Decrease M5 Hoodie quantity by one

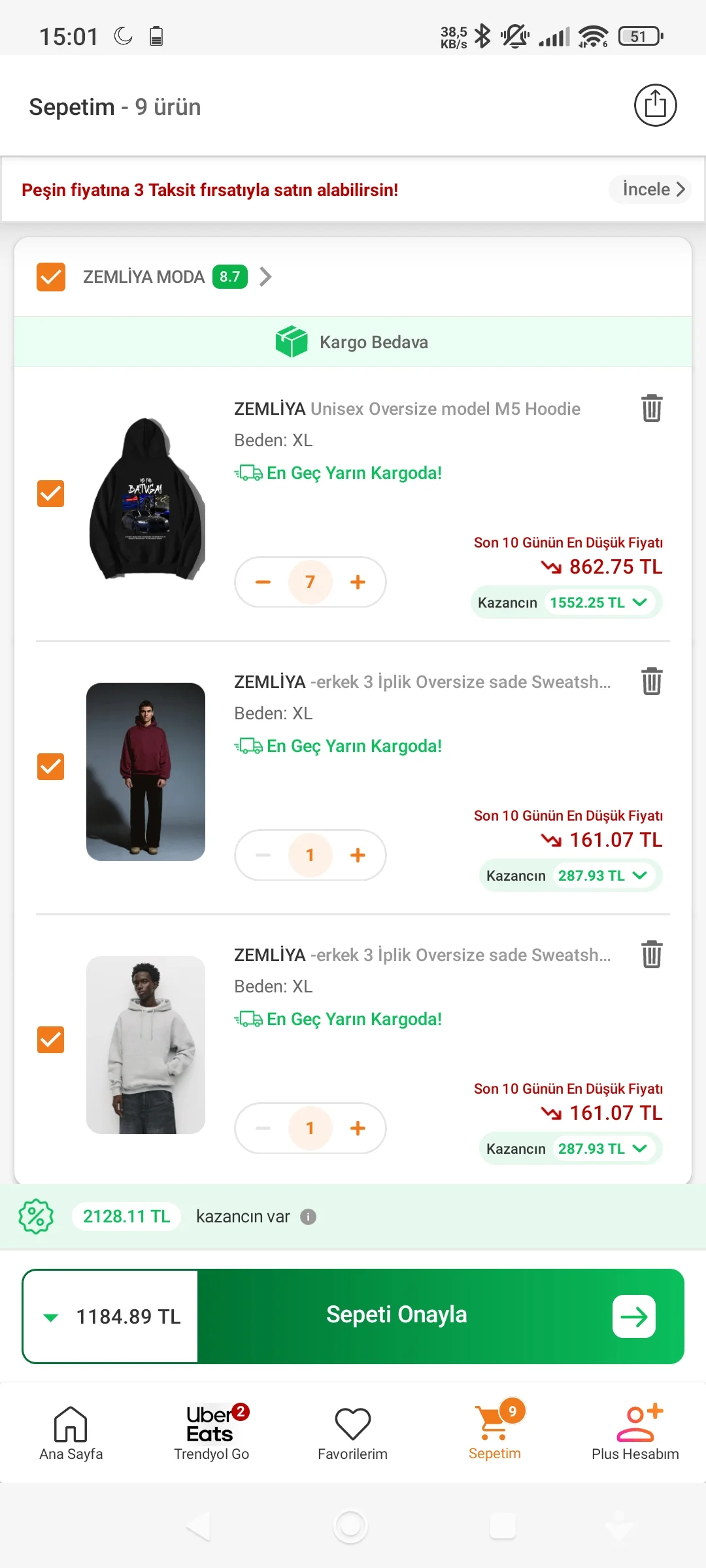tap(263, 582)
